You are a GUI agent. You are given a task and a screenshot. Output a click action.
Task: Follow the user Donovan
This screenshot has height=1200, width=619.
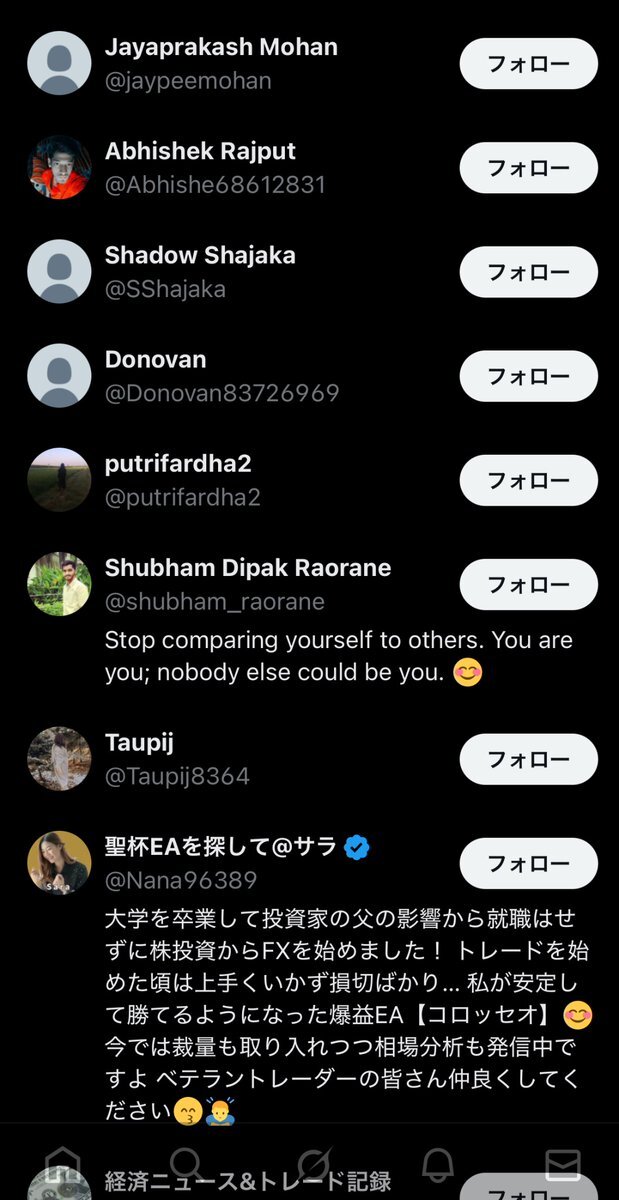pyautogui.click(x=528, y=376)
